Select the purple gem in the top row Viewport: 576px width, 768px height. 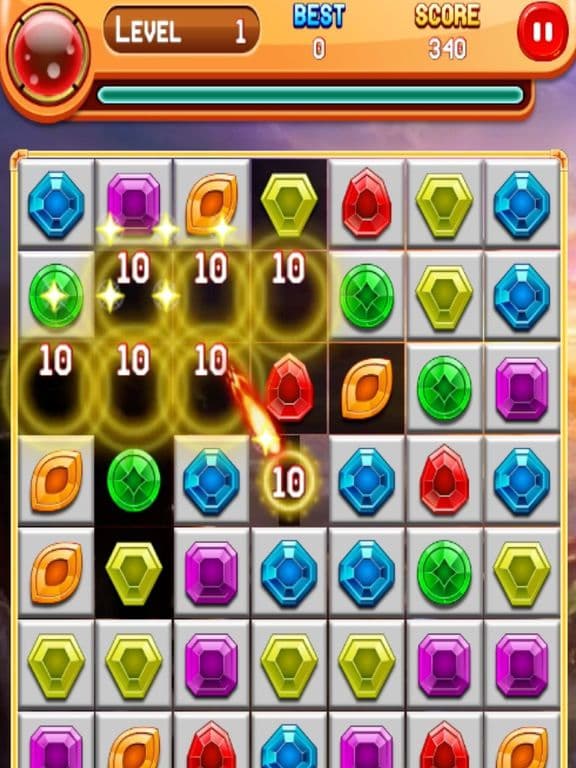tap(133, 201)
